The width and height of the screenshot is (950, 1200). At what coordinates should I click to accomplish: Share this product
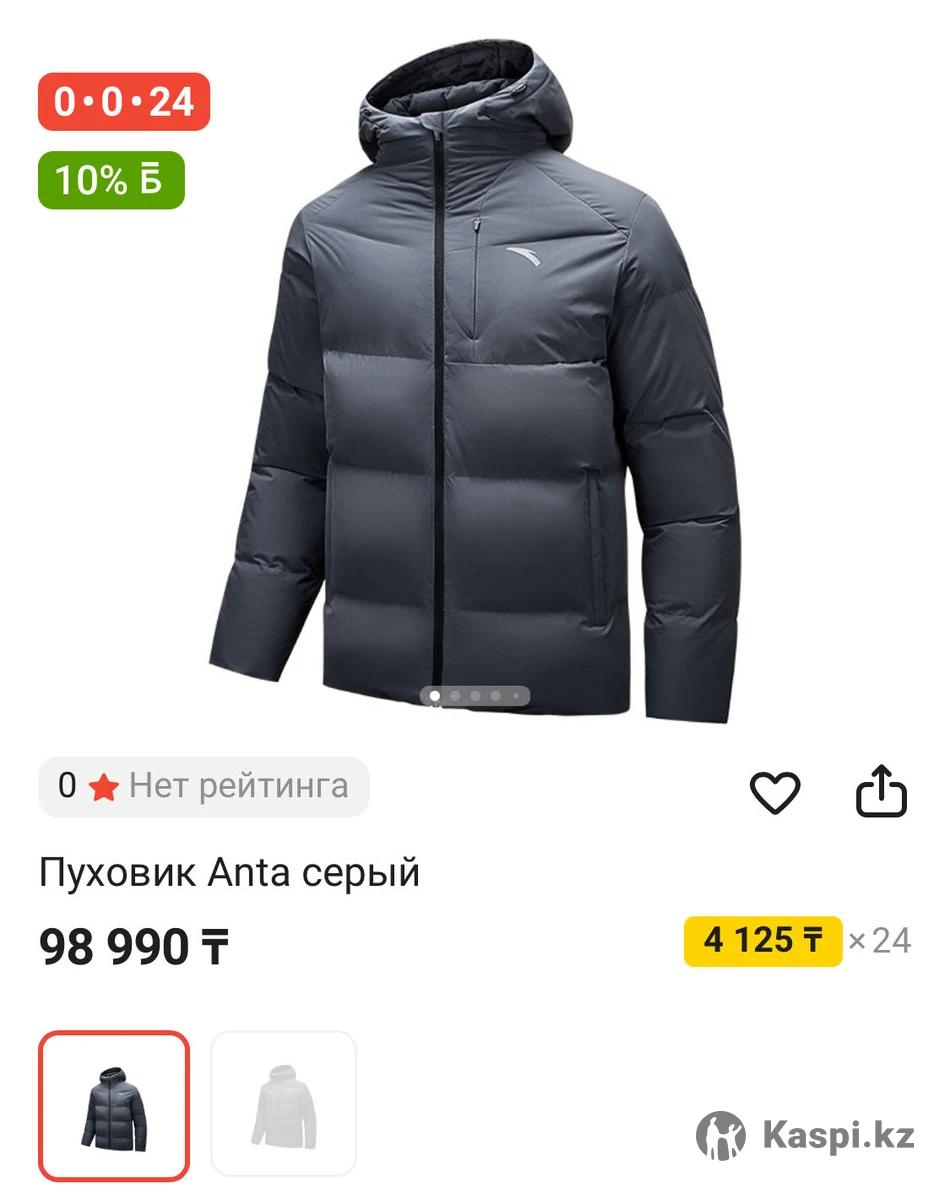click(x=881, y=792)
